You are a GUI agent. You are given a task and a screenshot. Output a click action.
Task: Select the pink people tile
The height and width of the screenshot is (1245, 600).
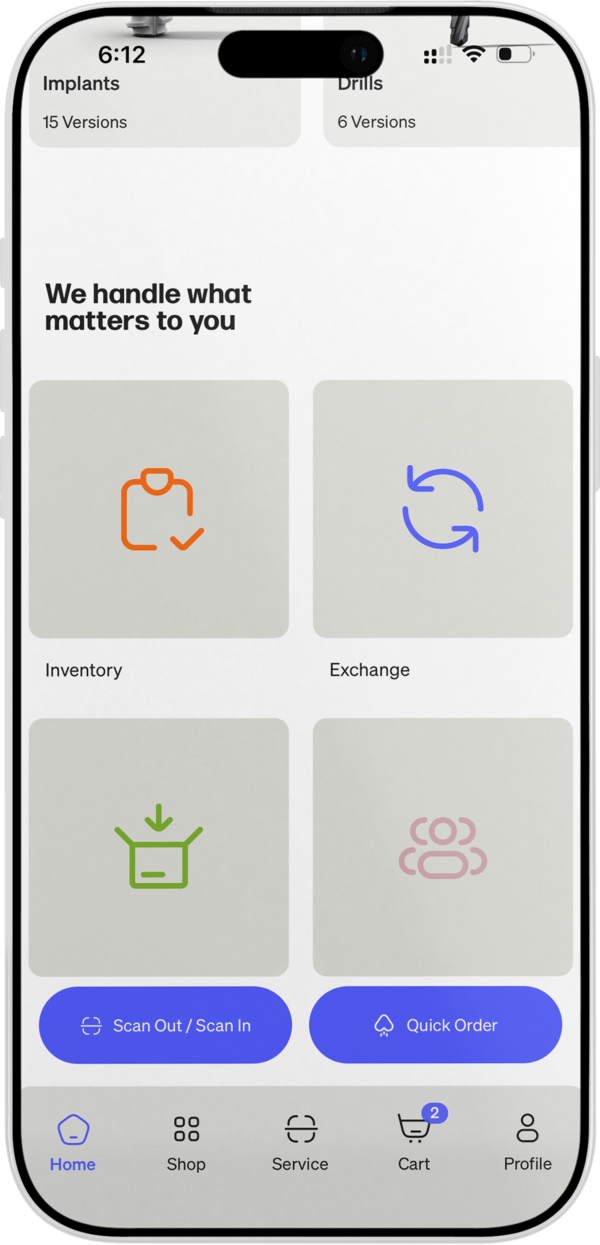pyautogui.click(x=443, y=846)
